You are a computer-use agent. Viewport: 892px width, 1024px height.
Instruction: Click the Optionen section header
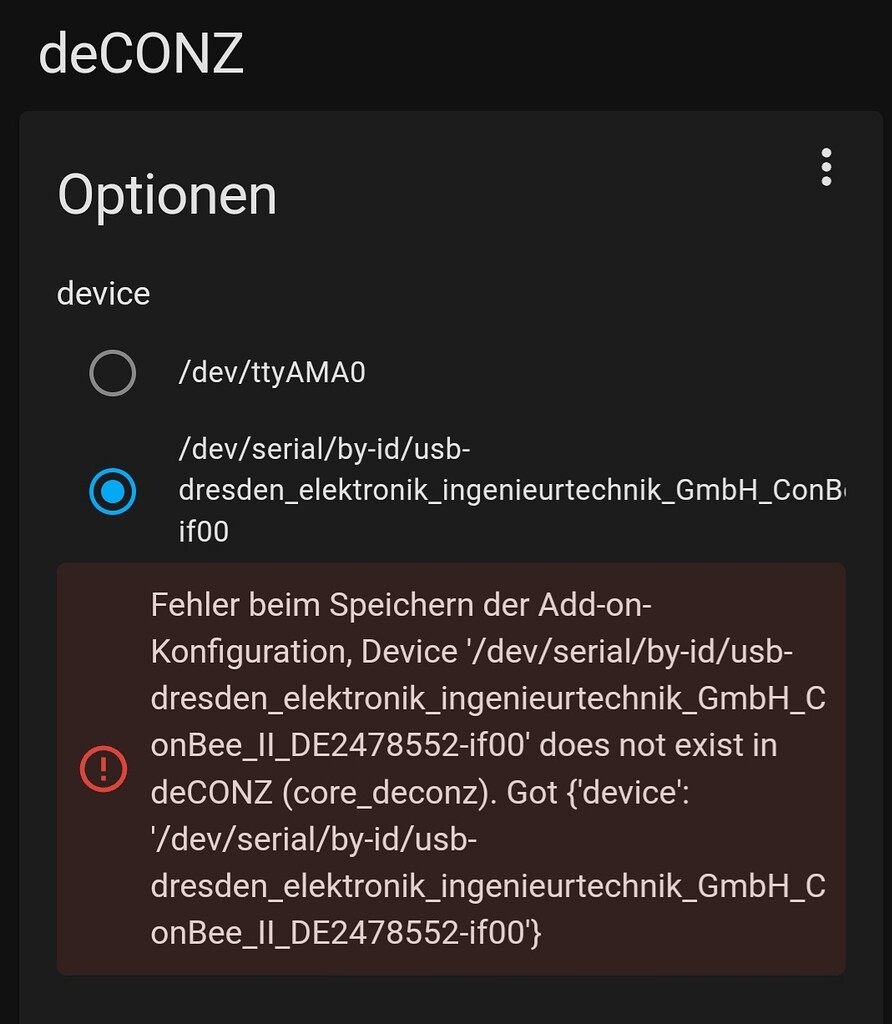point(168,196)
